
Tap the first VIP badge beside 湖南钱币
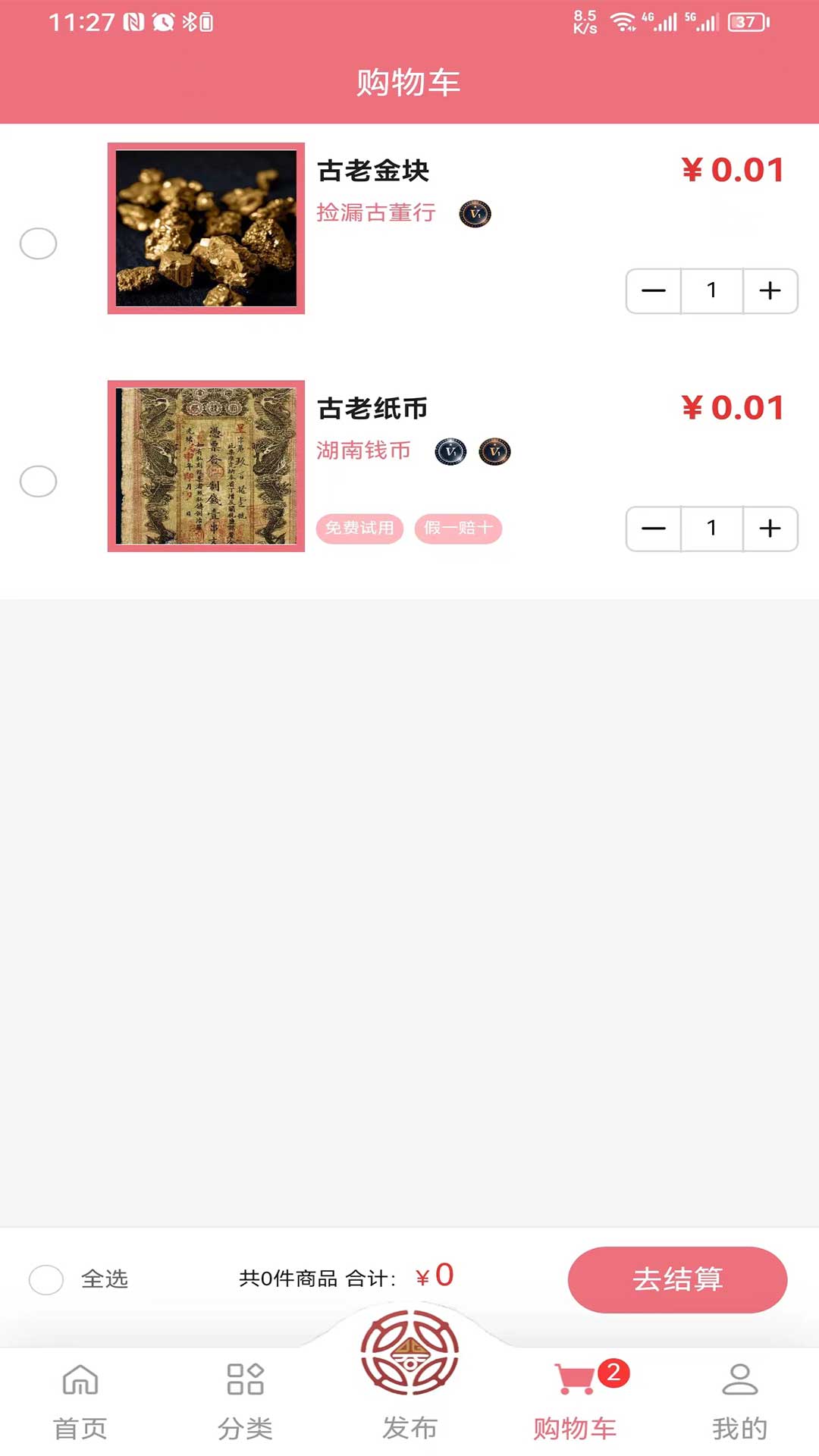(450, 452)
